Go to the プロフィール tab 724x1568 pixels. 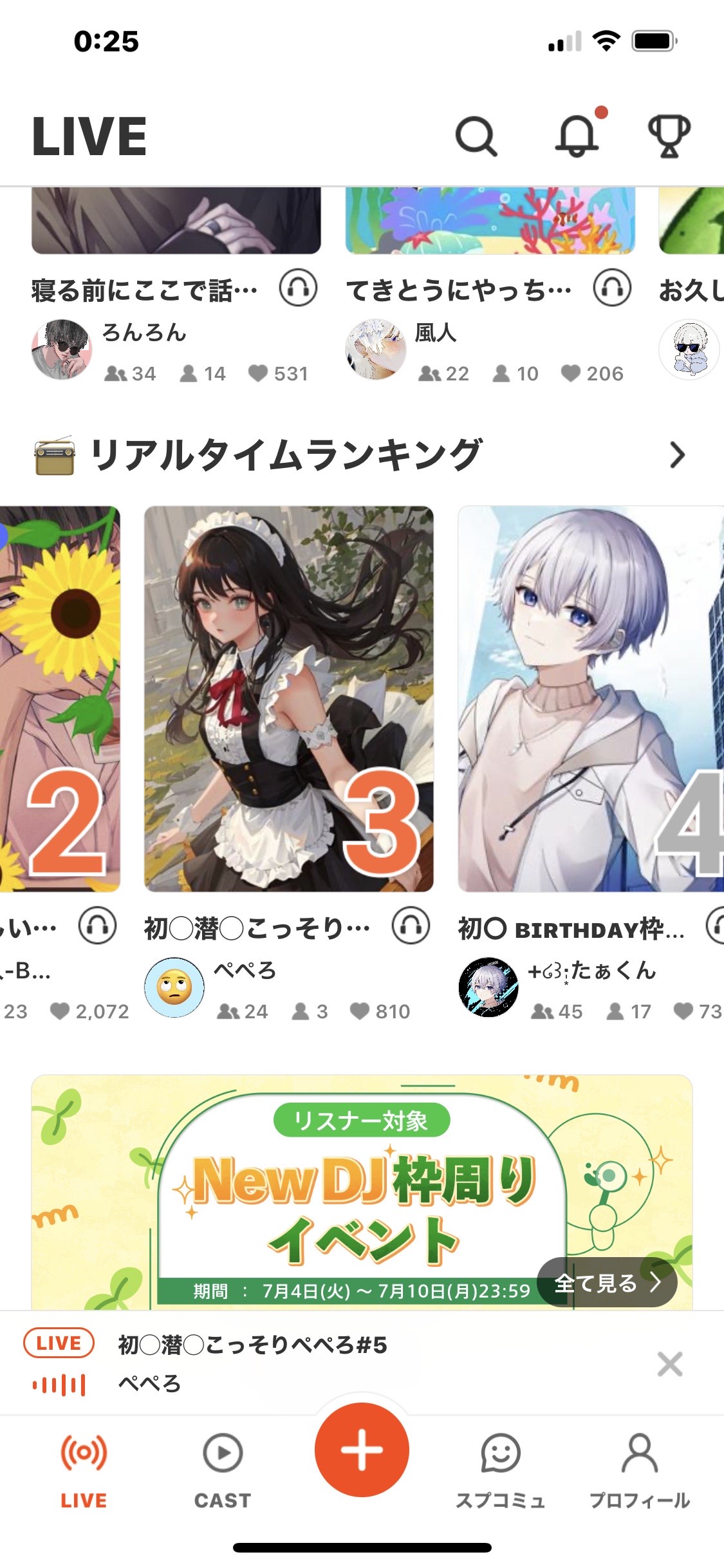(x=640, y=1470)
